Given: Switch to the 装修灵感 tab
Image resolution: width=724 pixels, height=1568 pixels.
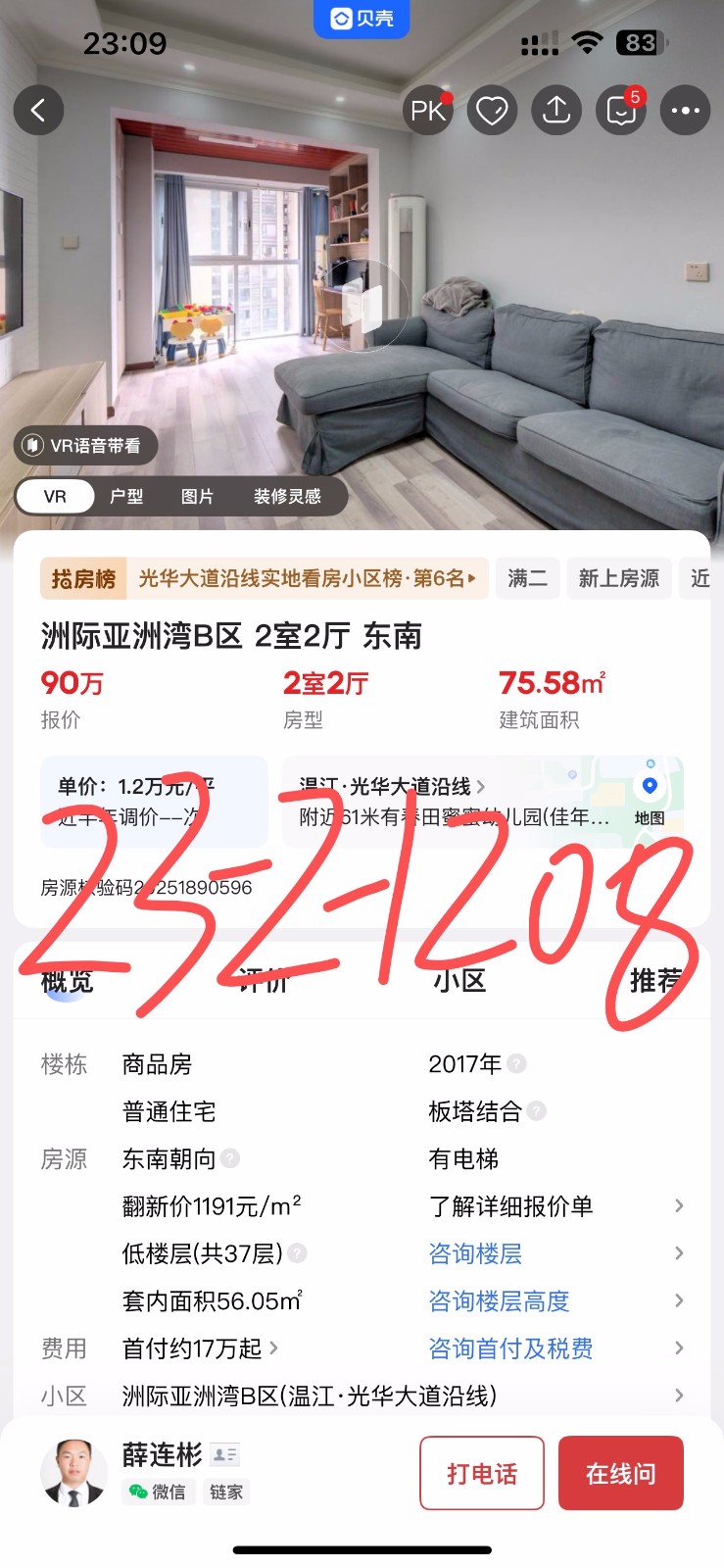Looking at the screenshot, I should click(x=287, y=497).
